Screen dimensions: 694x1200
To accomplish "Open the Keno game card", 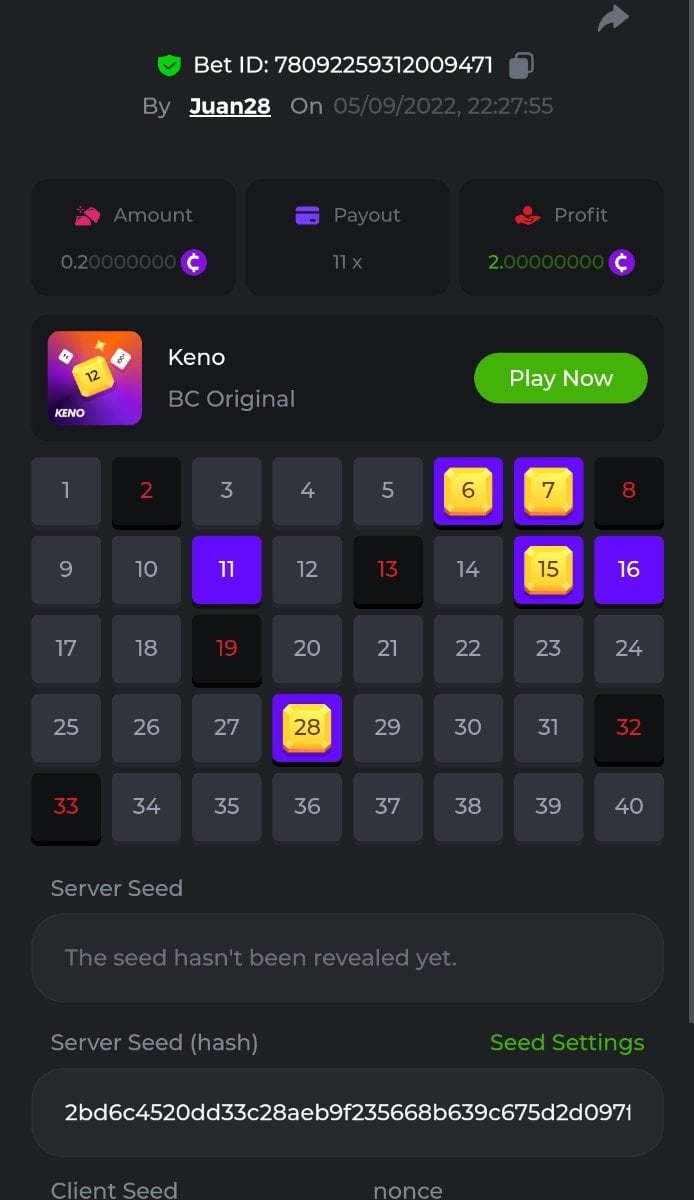I will (x=95, y=378).
